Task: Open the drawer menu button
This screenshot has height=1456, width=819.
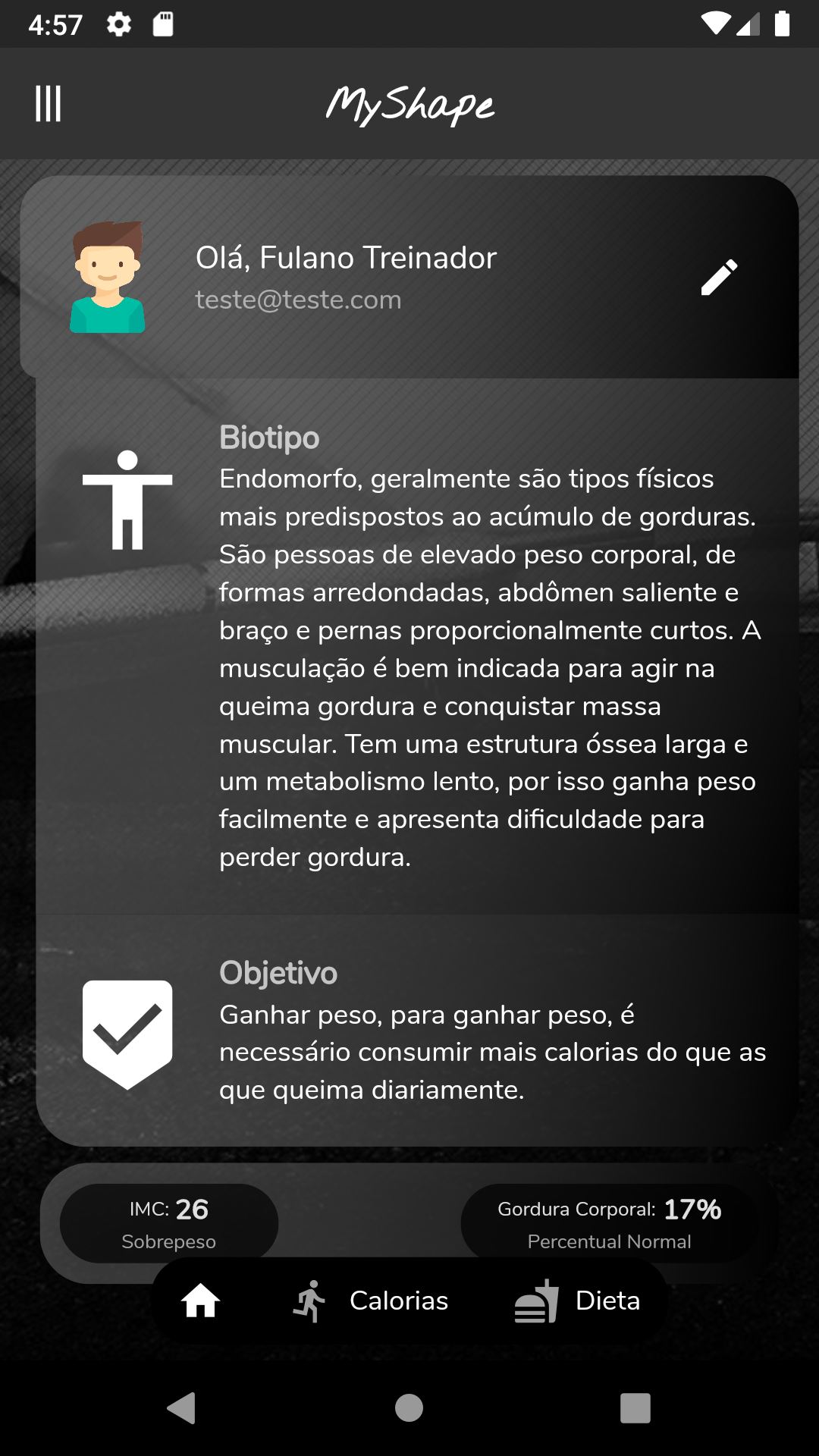Action: (x=48, y=104)
